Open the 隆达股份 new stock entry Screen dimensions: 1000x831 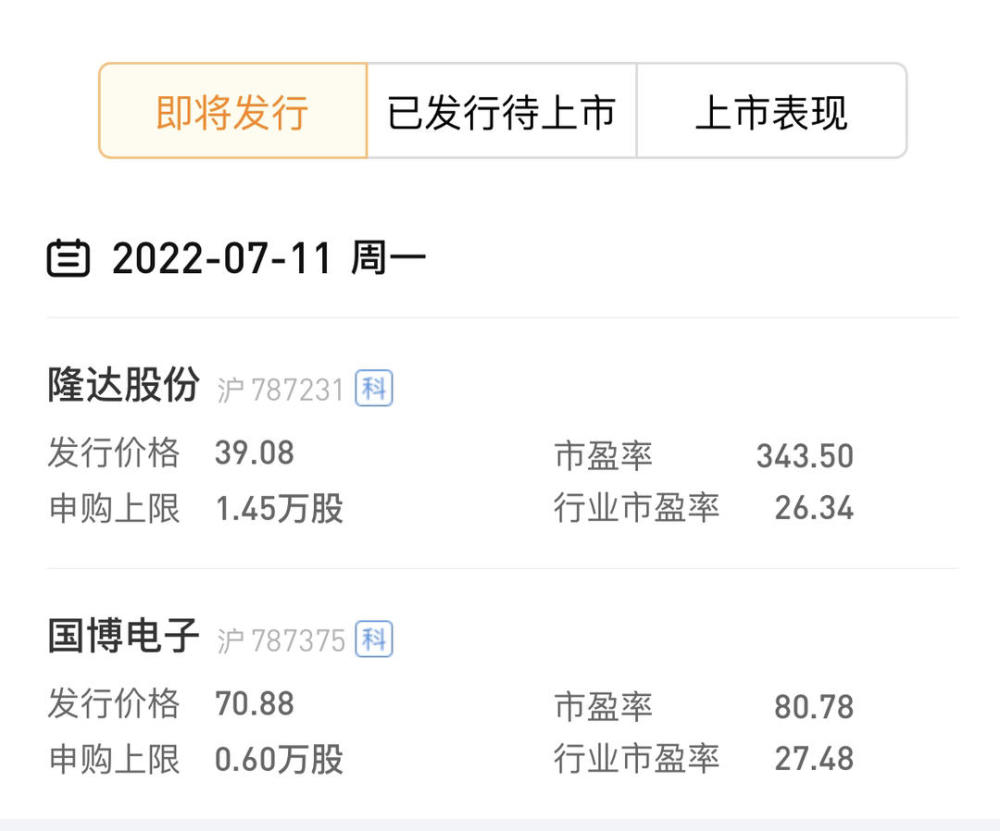(124, 386)
